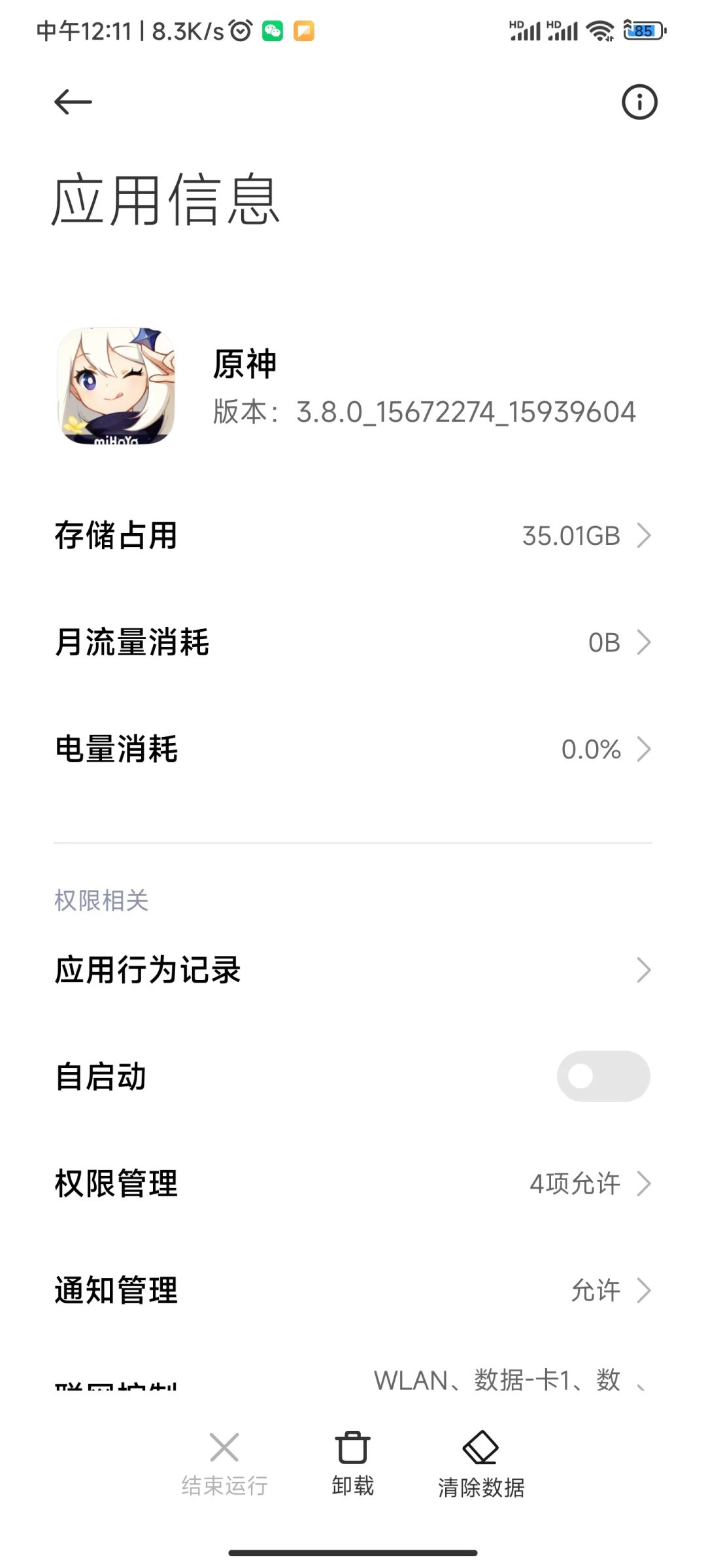Open the info icon in top right corner

(639, 102)
